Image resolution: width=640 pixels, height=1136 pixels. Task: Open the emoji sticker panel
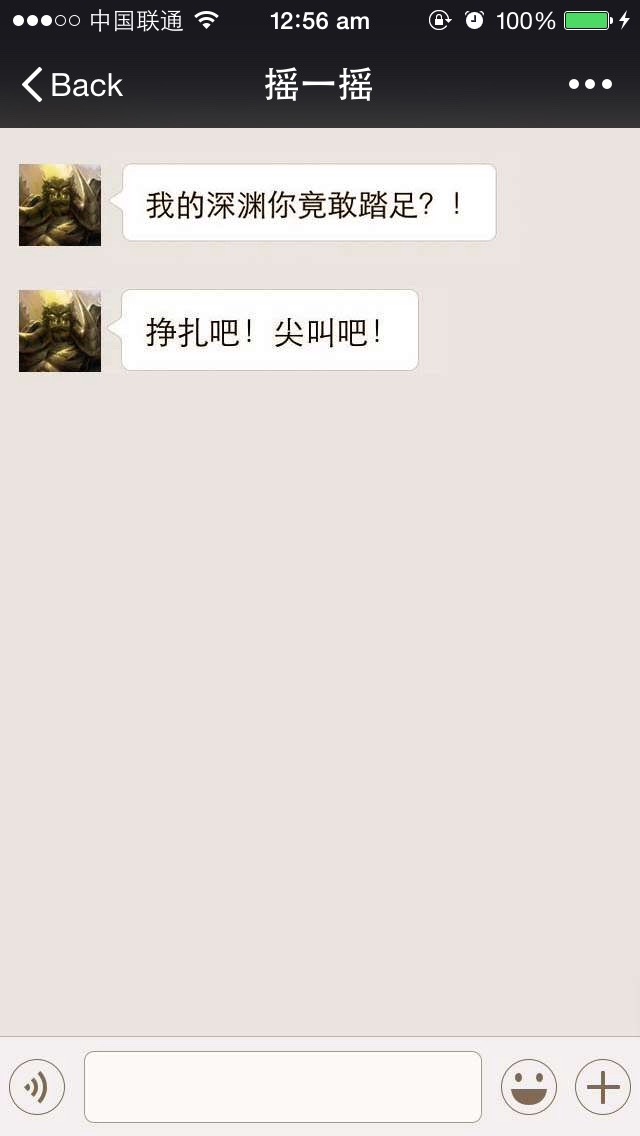coord(528,1087)
